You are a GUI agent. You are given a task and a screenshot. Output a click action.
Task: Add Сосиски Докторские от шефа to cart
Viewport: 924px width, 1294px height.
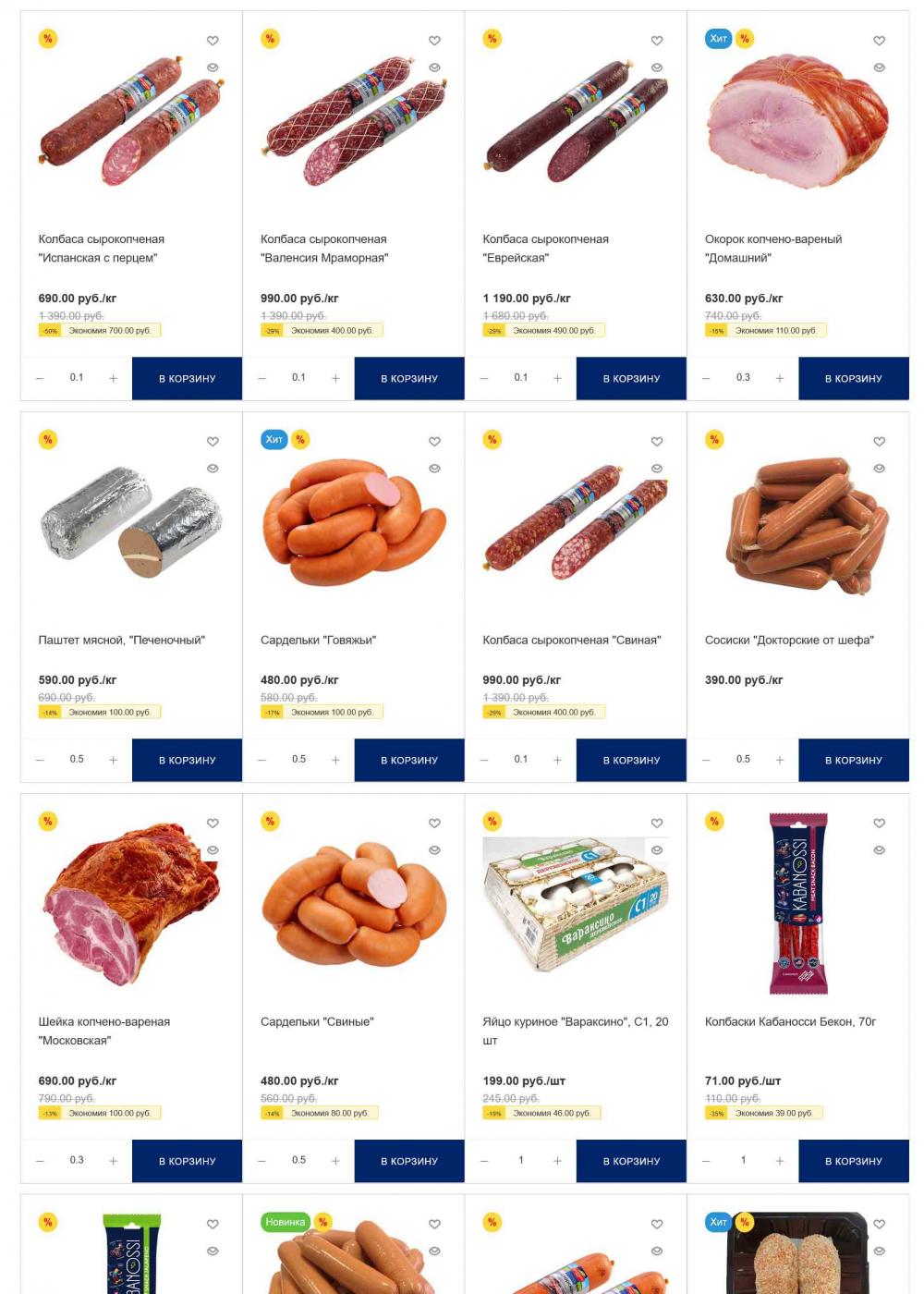853,760
